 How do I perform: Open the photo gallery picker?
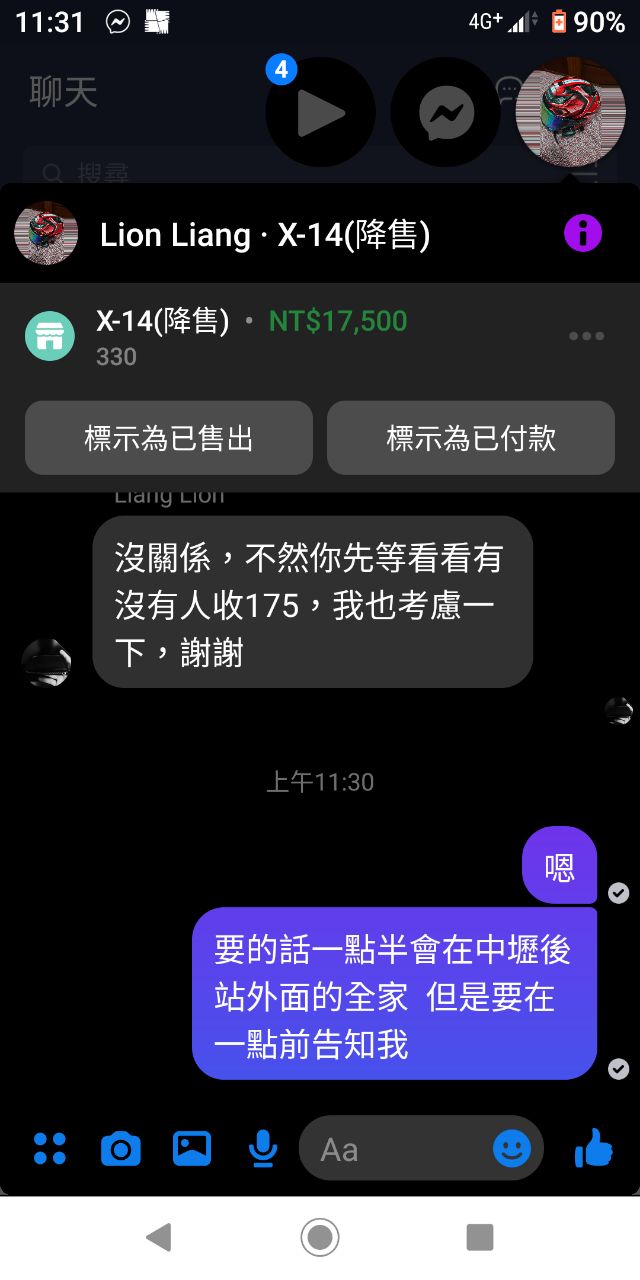pos(192,1148)
